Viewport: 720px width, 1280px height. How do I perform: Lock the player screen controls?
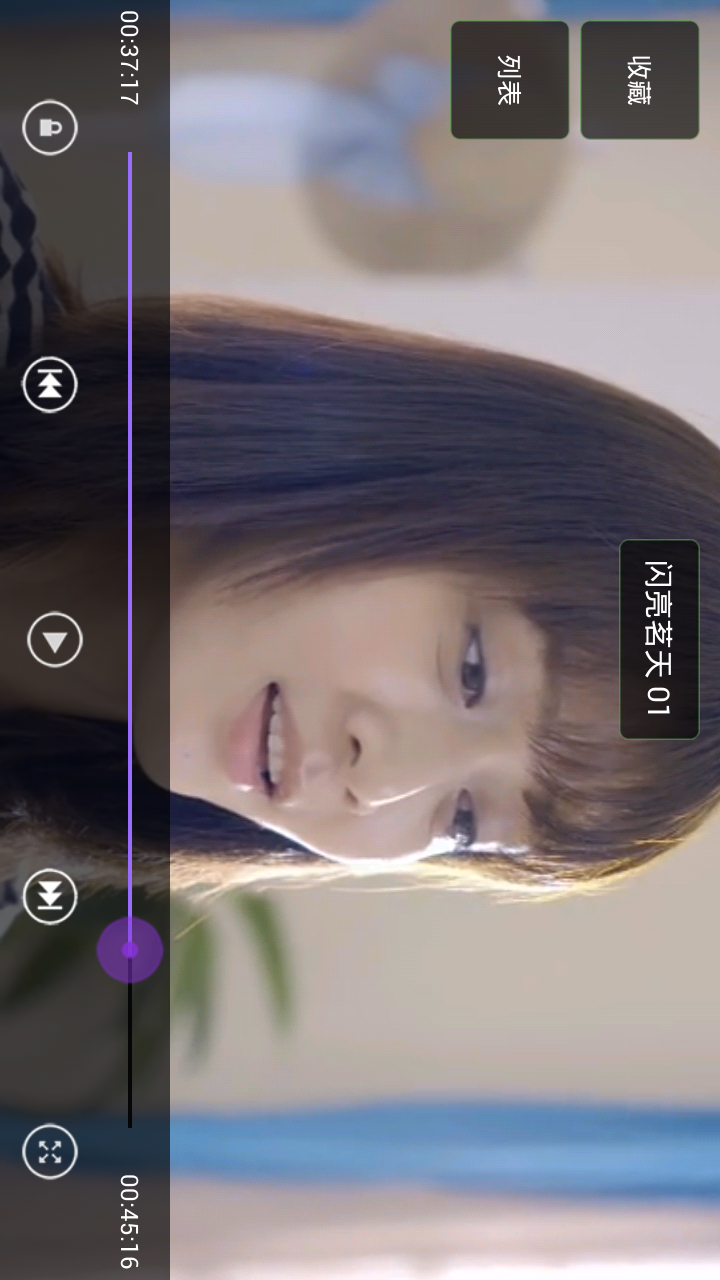click(x=50, y=127)
